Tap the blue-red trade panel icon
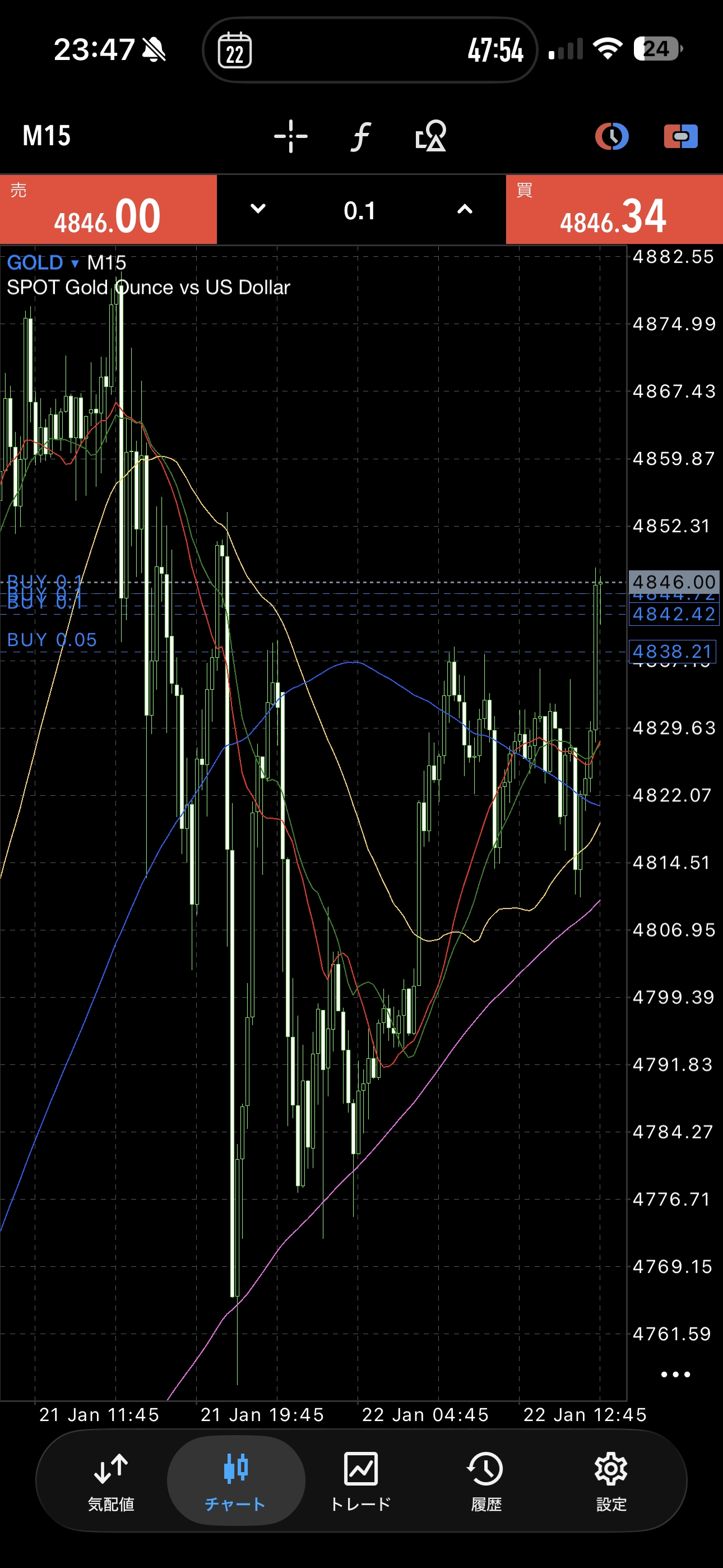Screen dimensions: 723x1568 (x=680, y=136)
